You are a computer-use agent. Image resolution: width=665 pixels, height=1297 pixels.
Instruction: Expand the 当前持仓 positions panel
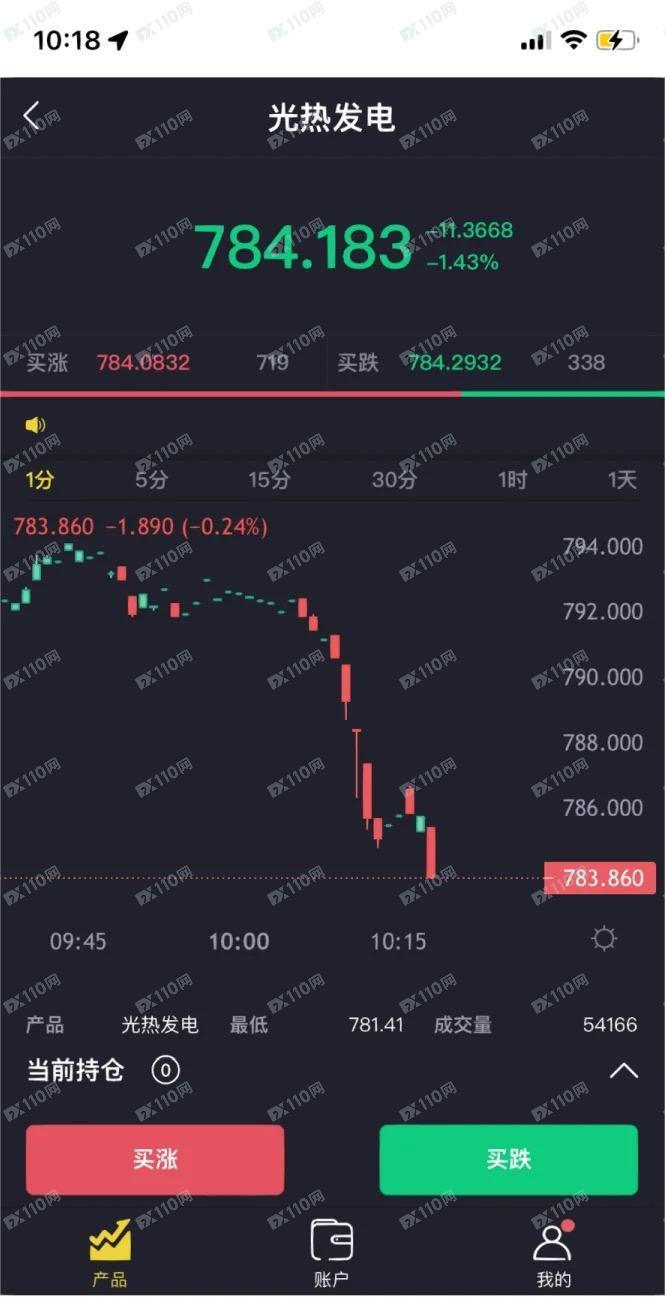pyautogui.click(x=624, y=1071)
